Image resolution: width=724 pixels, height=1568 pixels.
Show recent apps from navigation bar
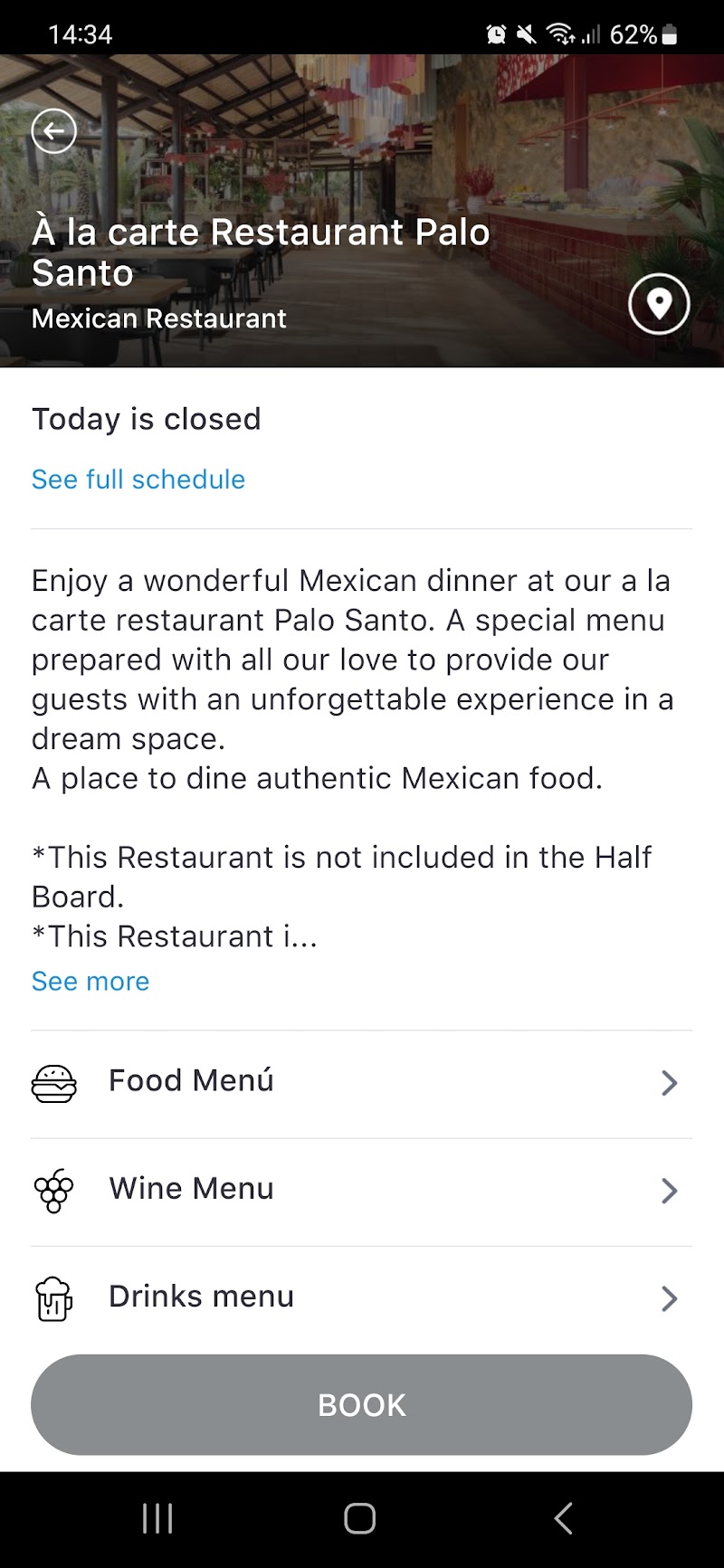[157, 1518]
